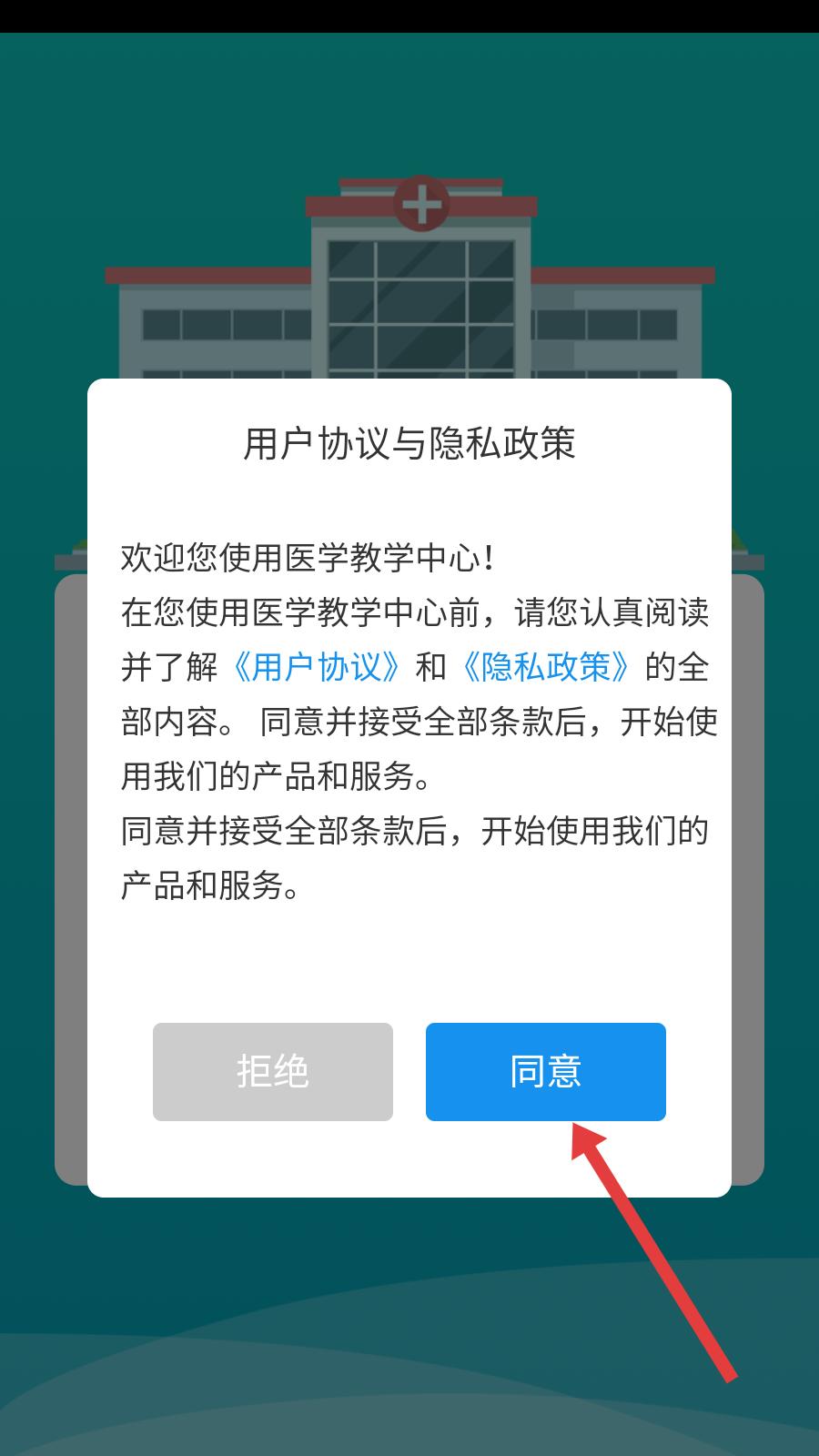
Task: Decline with the 拒绝 button
Action: (x=273, y=1071)
